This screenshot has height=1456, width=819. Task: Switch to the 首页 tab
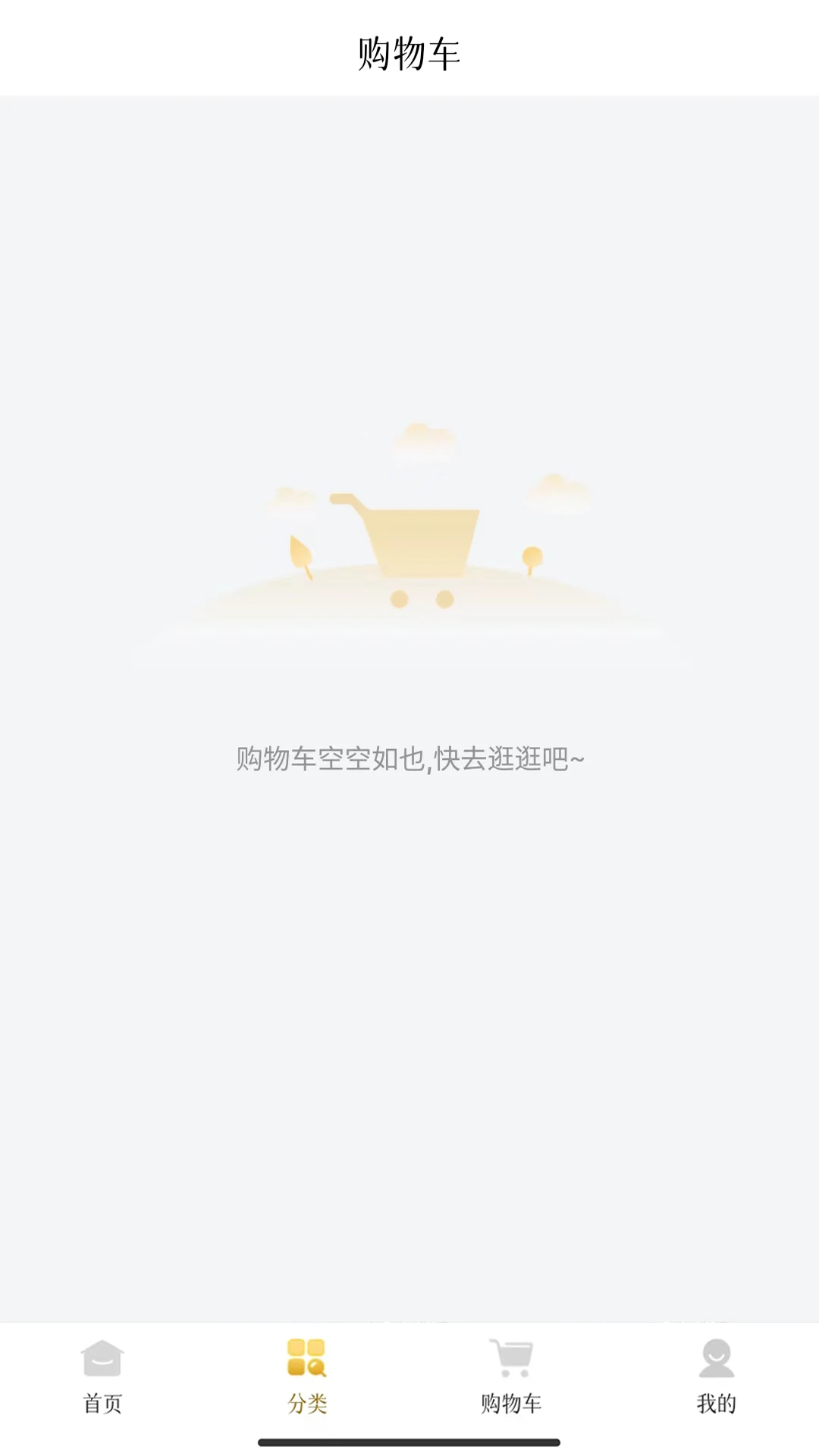coord(102,1402)
